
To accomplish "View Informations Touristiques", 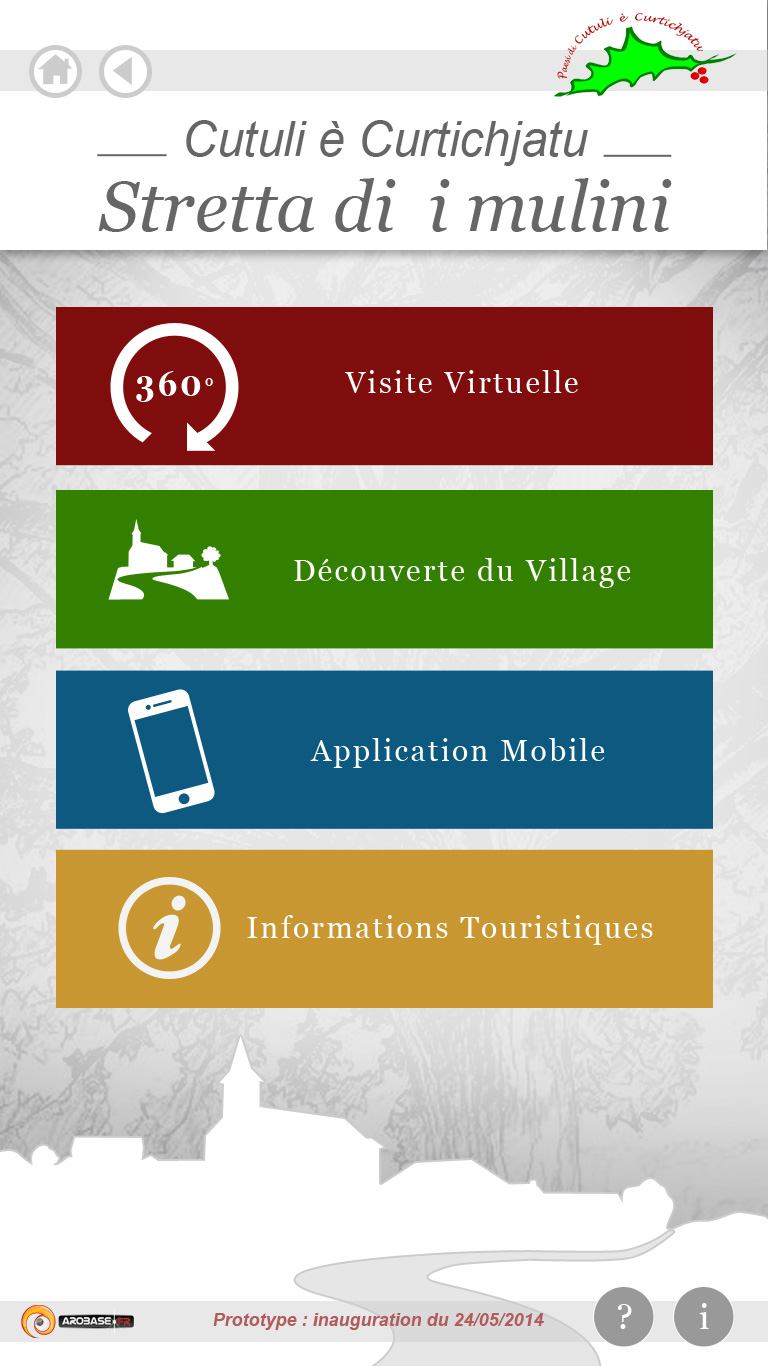I will (x=384, y=928).
